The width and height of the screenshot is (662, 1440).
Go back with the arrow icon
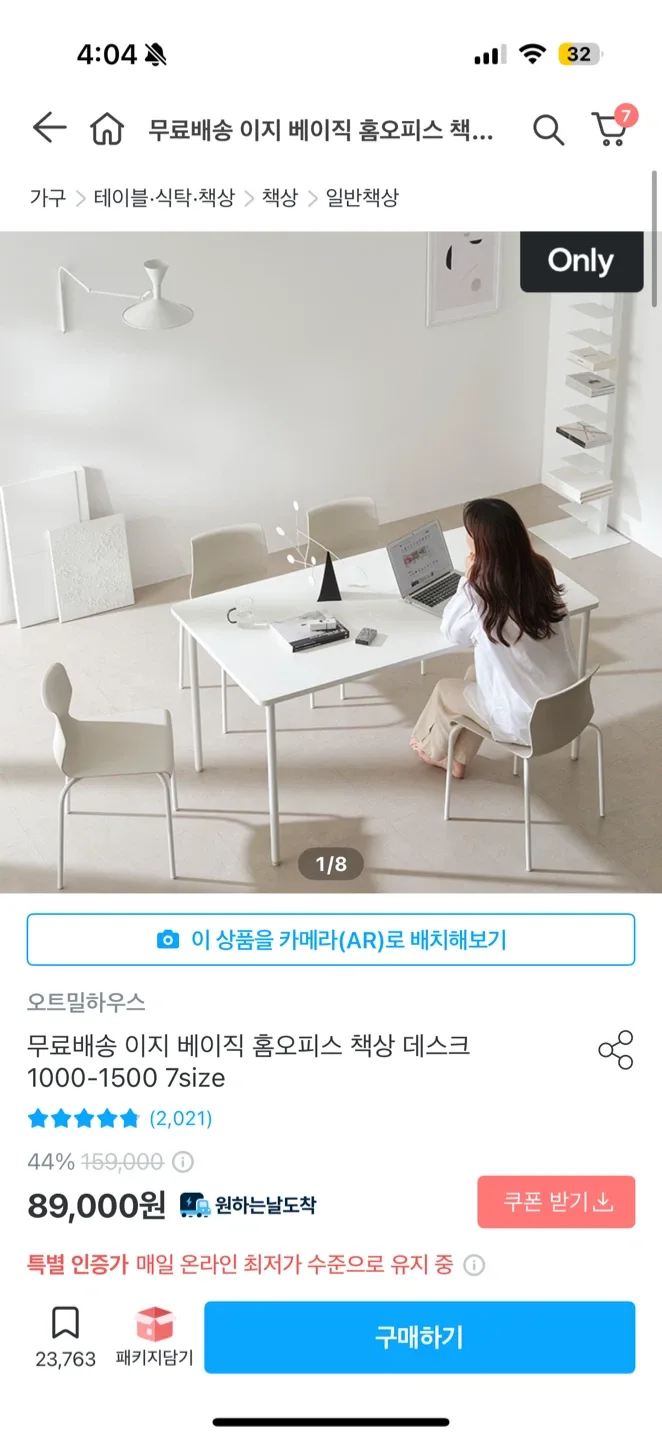point(48,129)
